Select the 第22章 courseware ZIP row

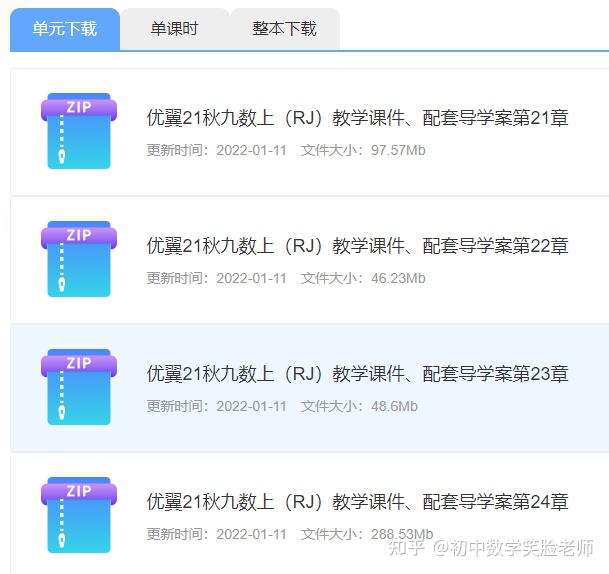coord(357,246)
